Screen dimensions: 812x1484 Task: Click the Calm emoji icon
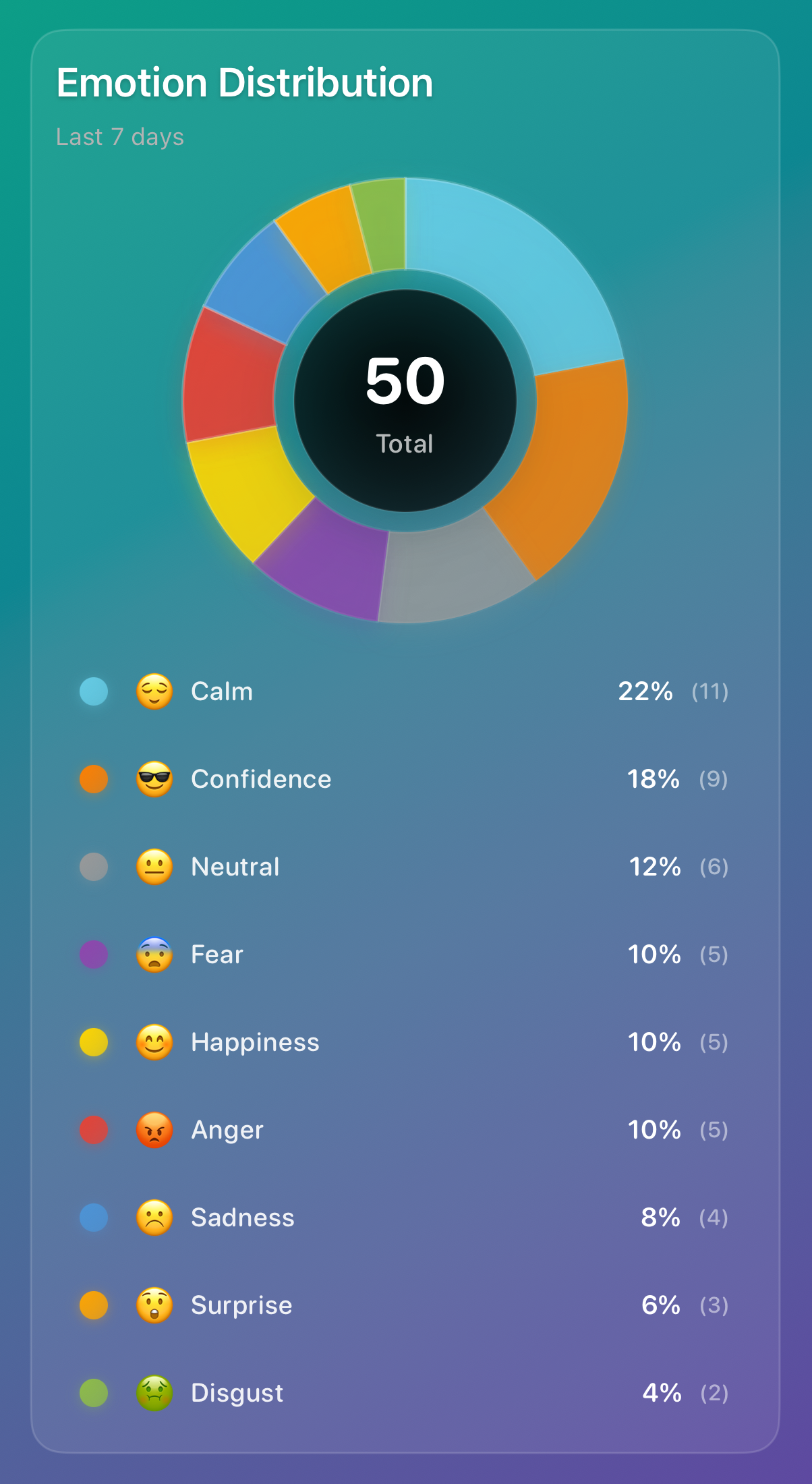154,691
